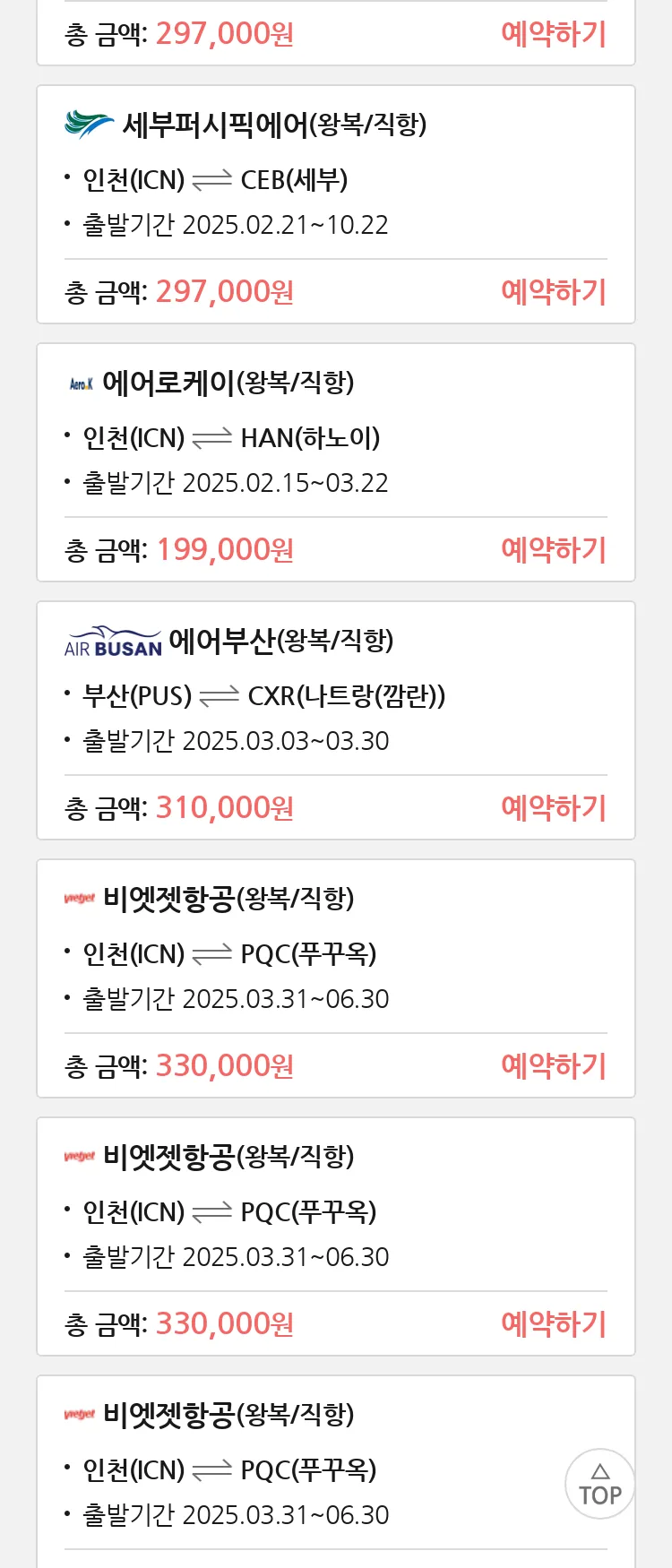Image resolution: width=672 pixels, height=1568 pixels.
Task: Select 예약하기 on the 에어부산 나트랑 card
Action: pos(553,808)
